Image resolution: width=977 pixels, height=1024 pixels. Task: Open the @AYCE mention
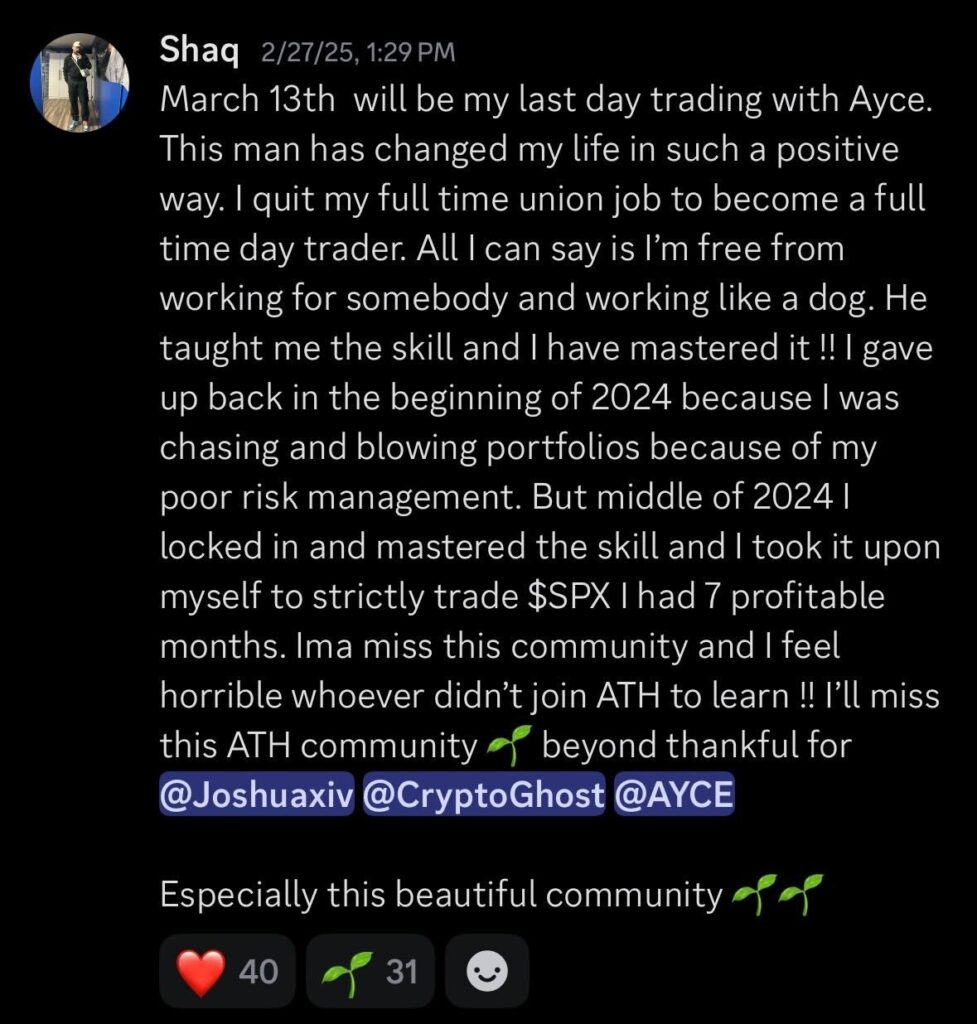674,796
